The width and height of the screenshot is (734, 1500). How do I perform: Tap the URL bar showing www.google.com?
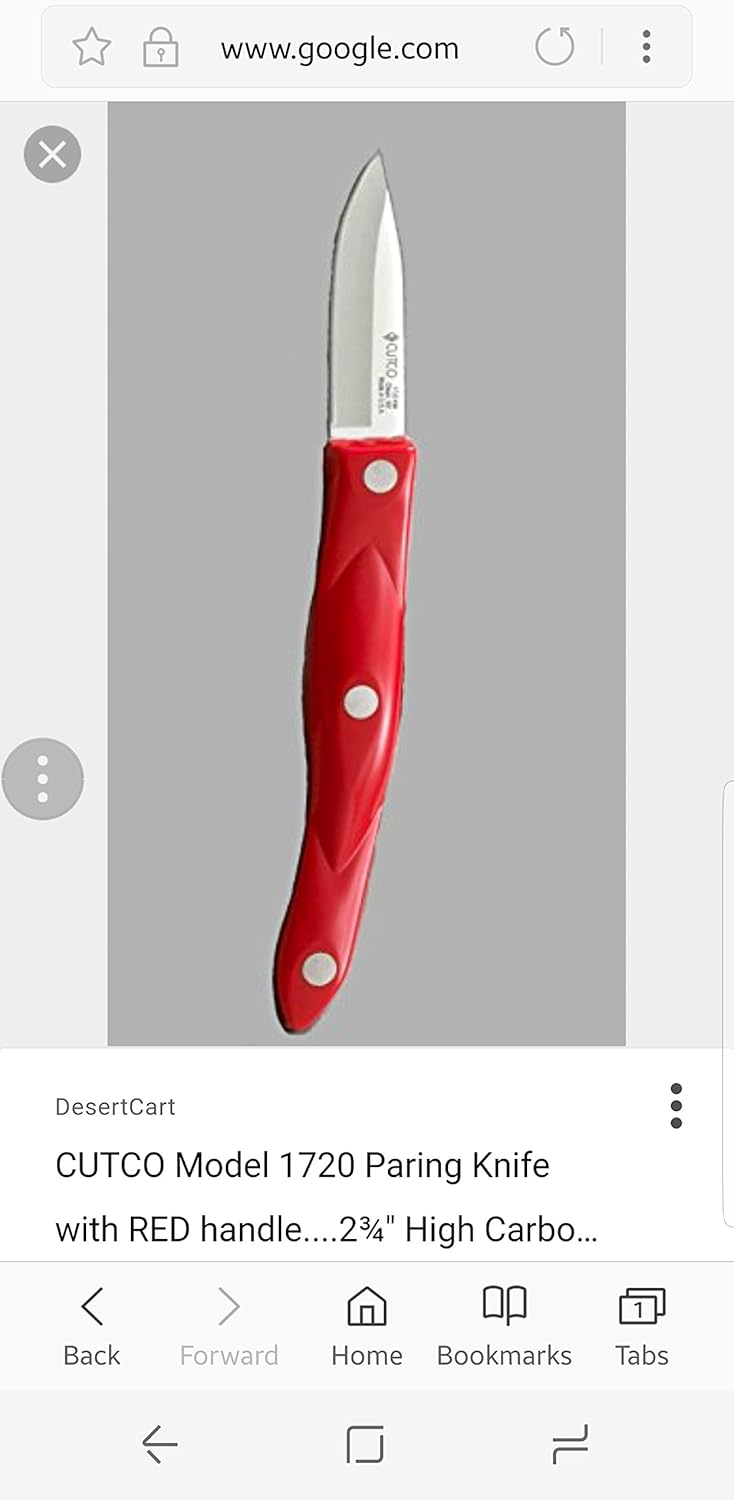340,47
